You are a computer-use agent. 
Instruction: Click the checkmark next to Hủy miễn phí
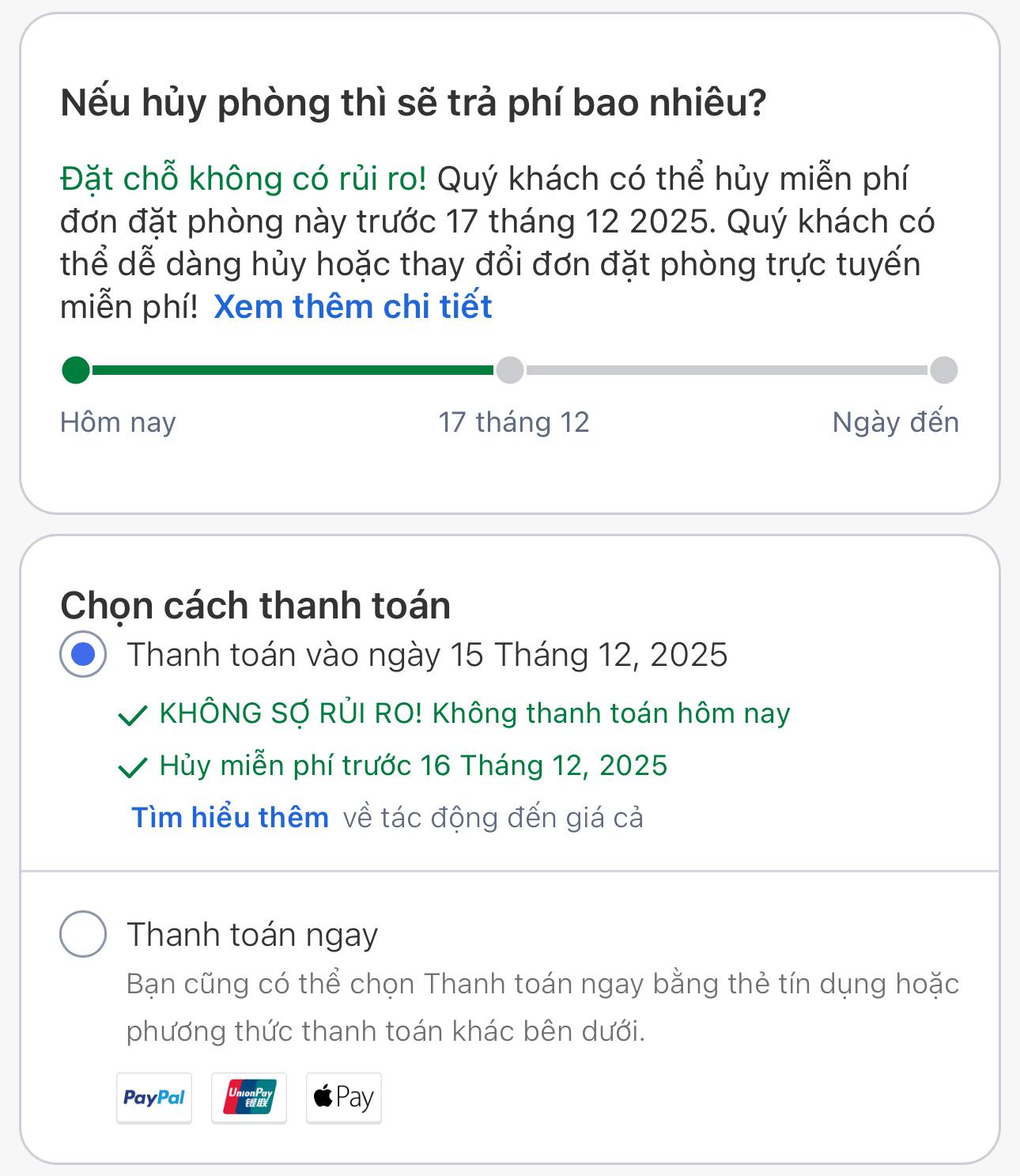pos(131,766)
